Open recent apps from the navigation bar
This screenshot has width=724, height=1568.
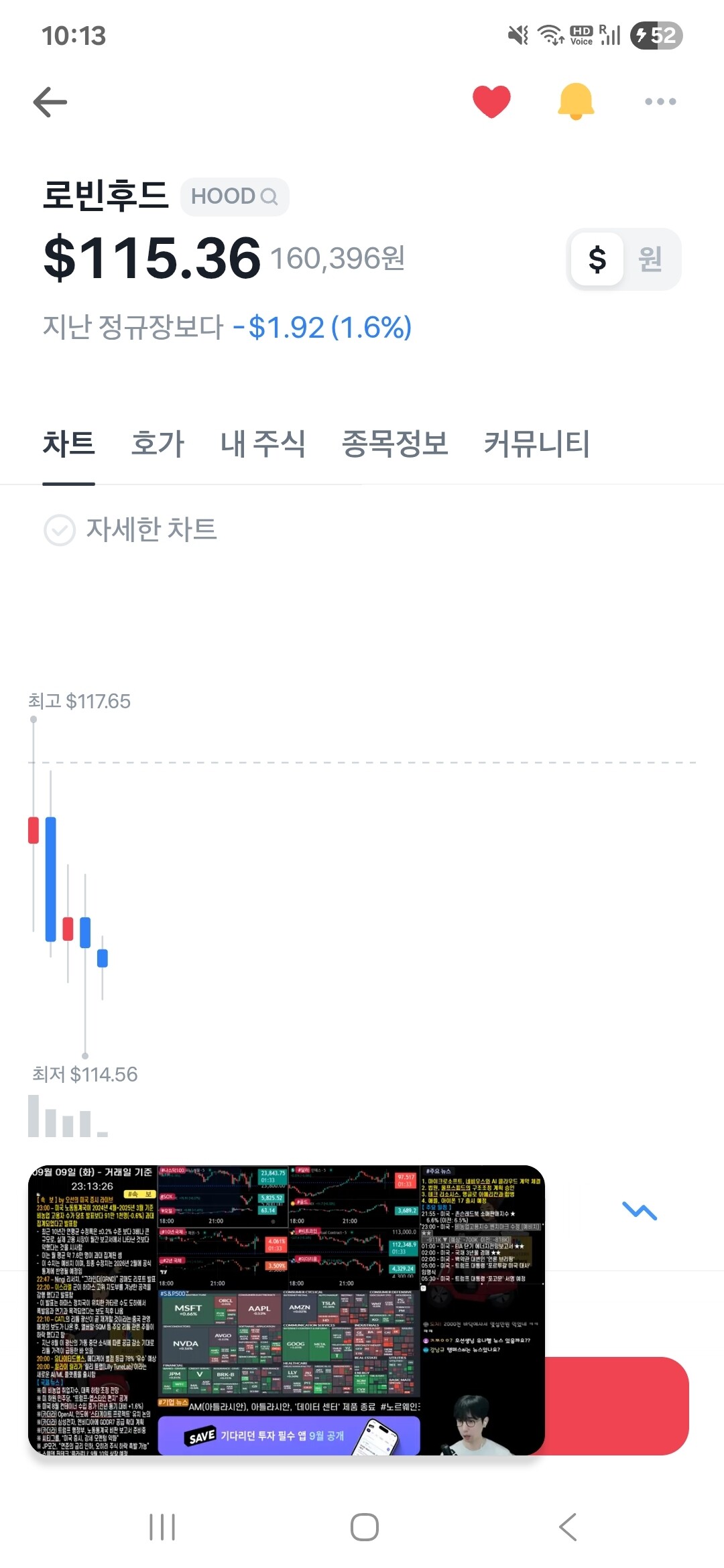pyautogui.click(x=162, y=1527)
